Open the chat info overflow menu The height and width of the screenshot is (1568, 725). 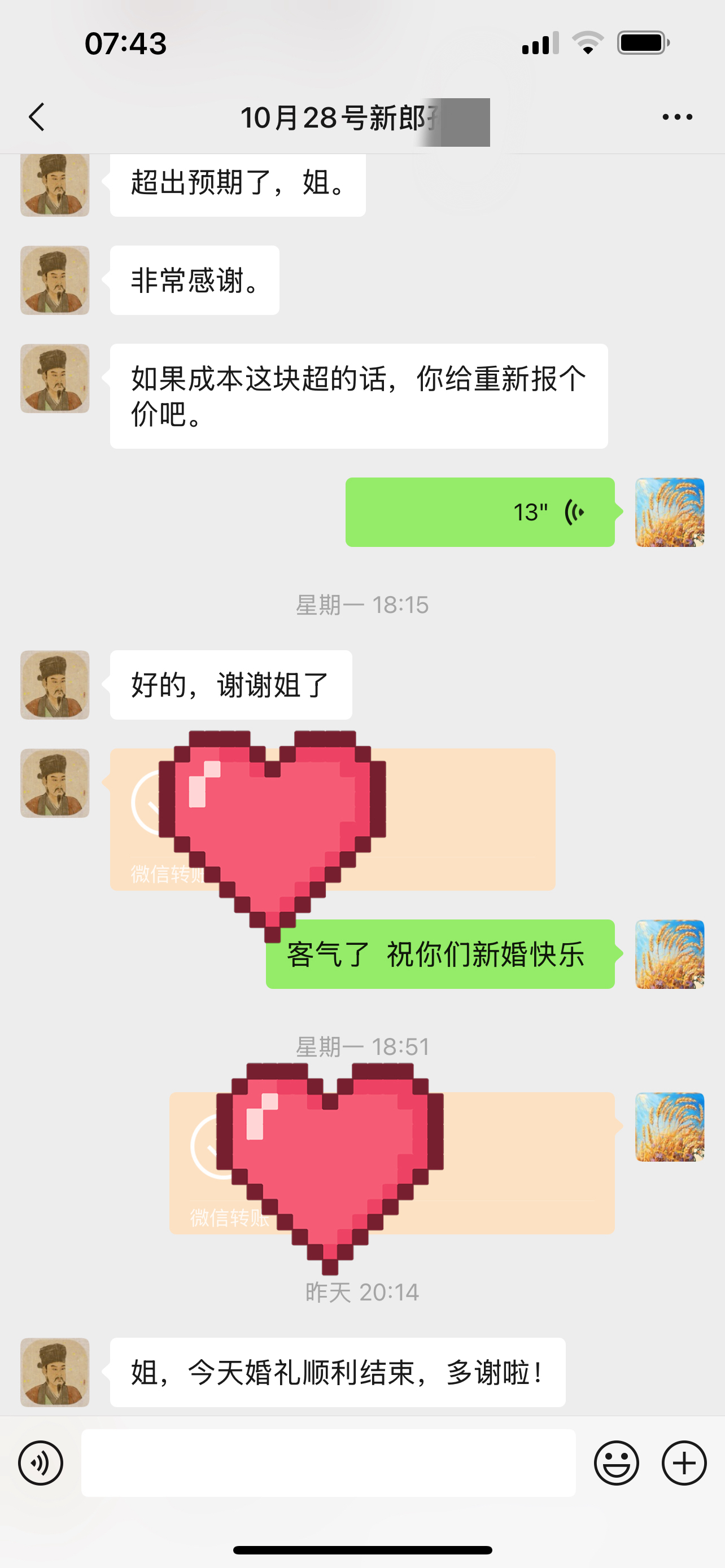[677, 117]
